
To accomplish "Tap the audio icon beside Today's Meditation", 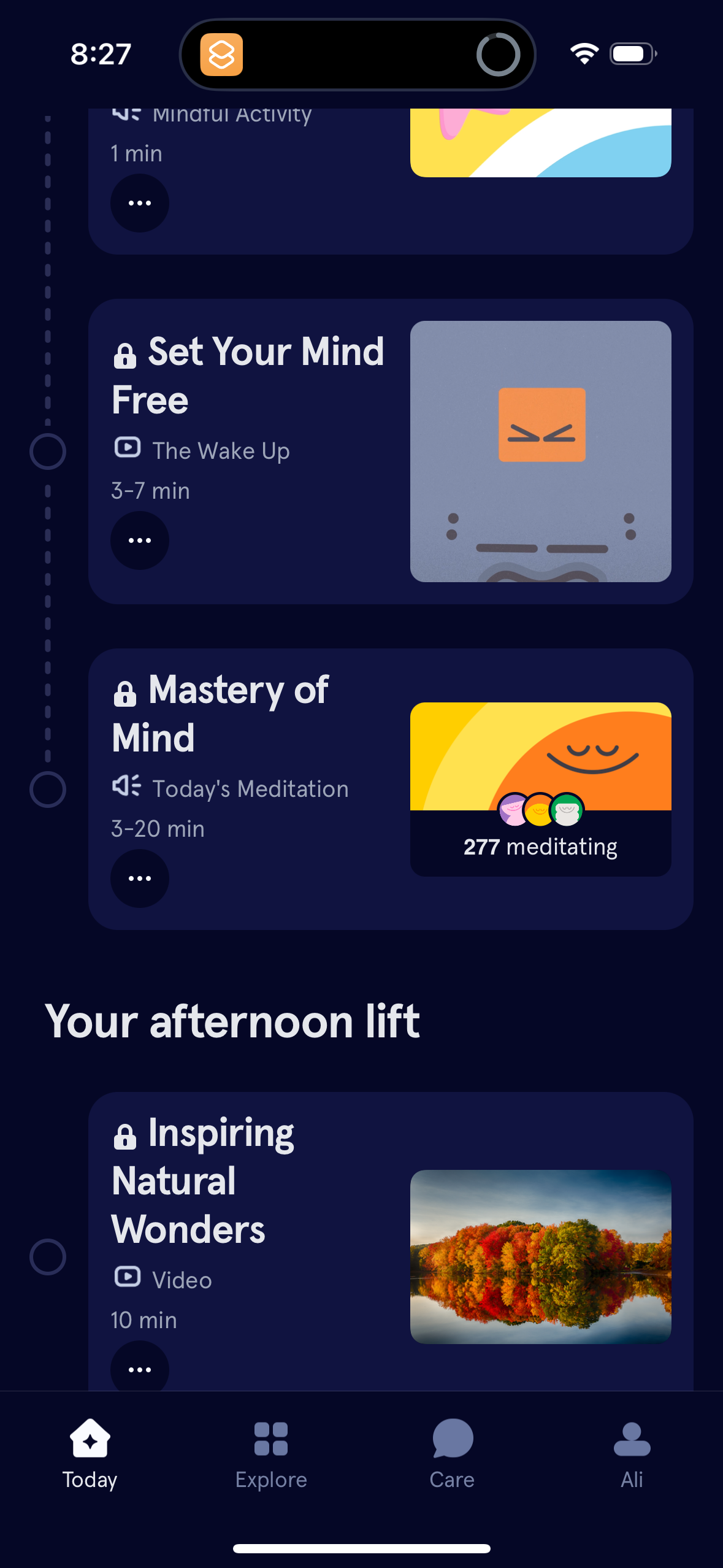I will [127, 787].
